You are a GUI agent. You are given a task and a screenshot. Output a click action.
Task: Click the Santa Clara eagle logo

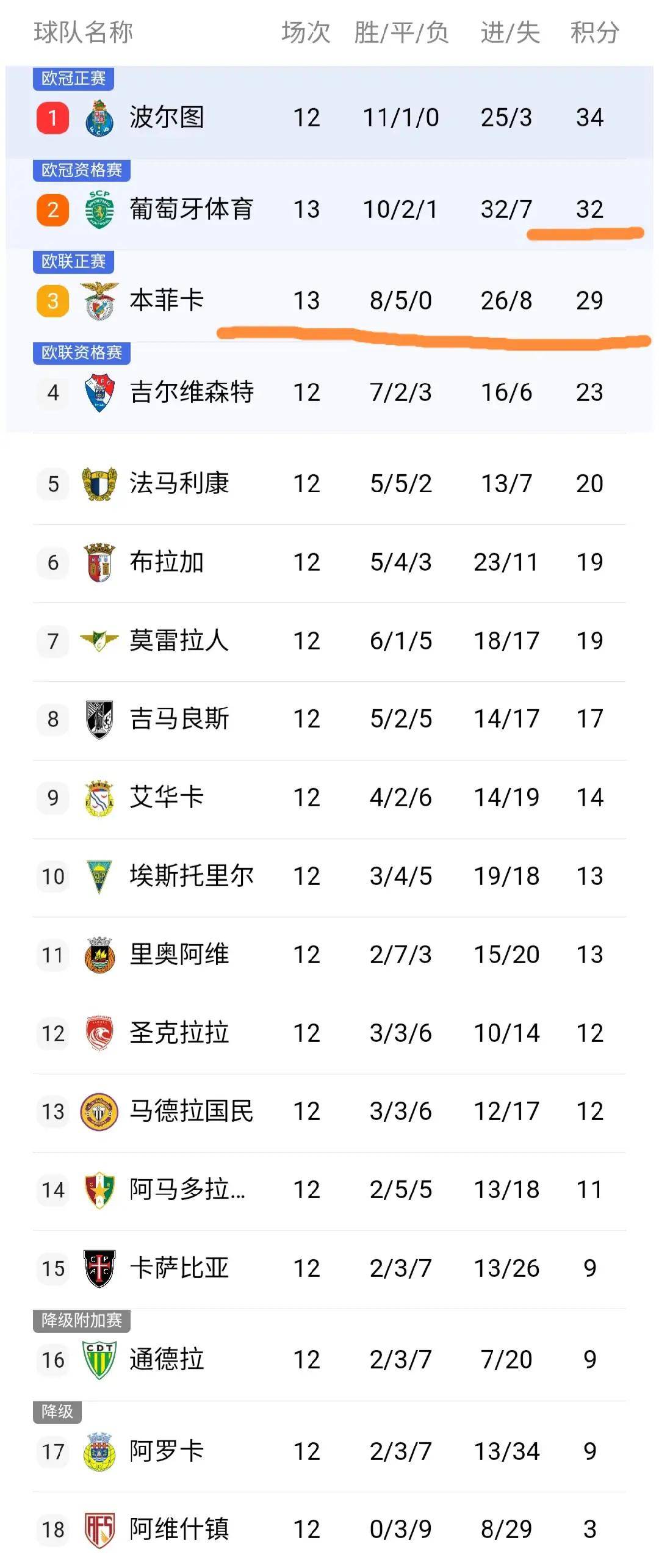coord(99,1033)
